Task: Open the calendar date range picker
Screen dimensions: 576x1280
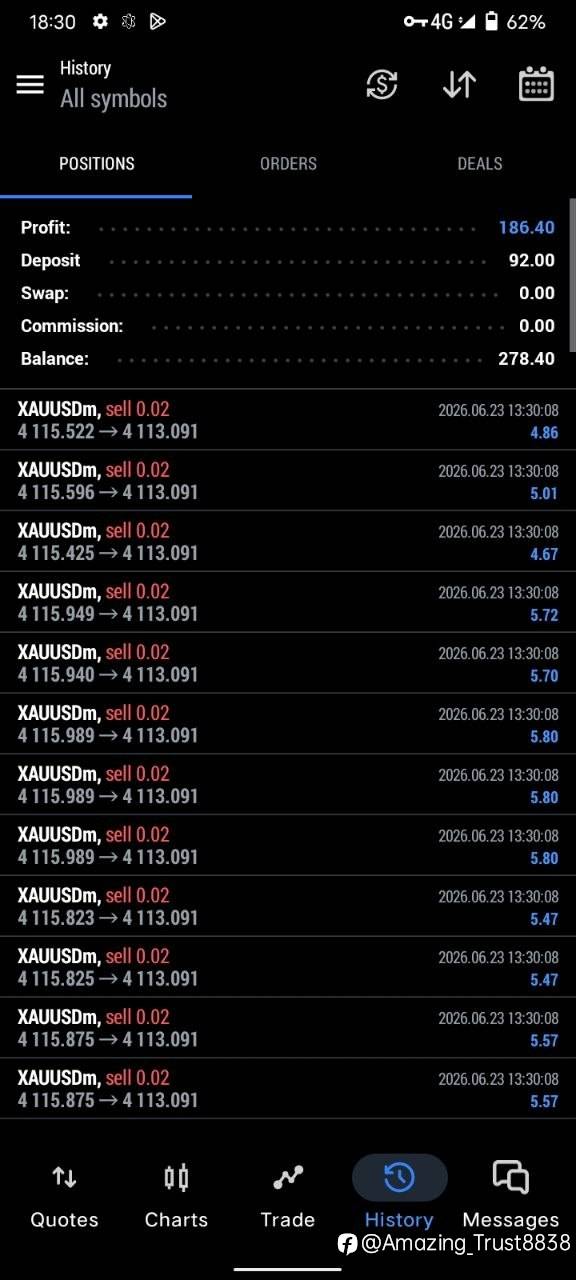Action: pyautogui.click(x=536, y=85)
